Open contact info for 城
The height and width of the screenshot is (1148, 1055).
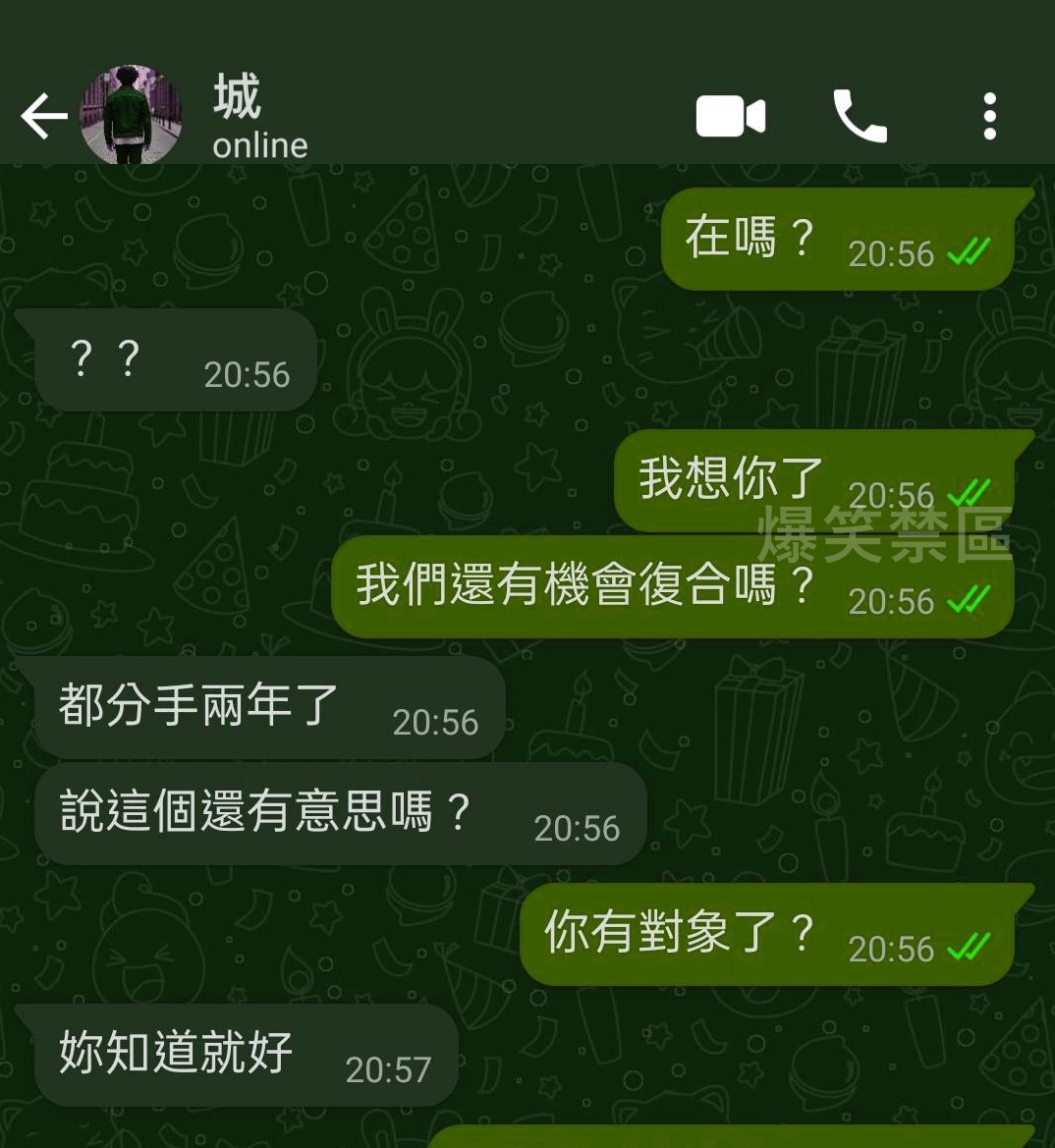259,118
